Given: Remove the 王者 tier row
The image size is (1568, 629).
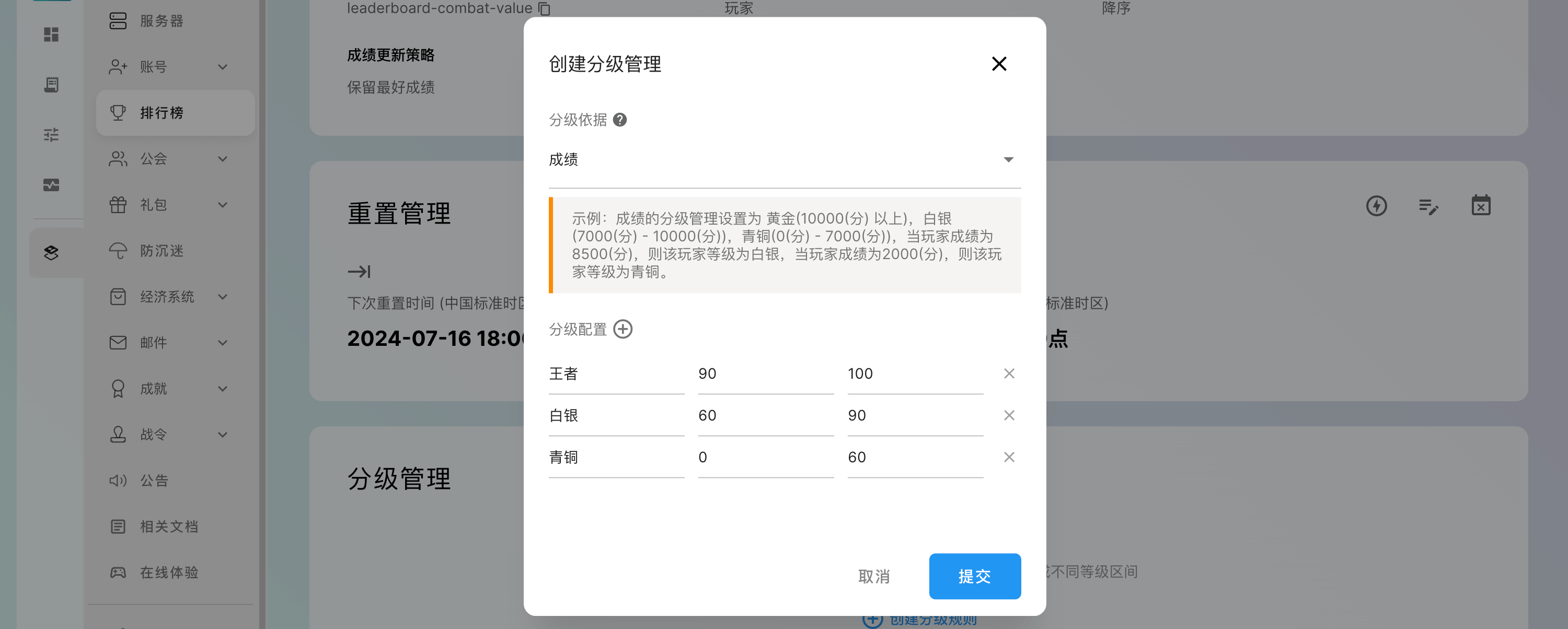Looking at the screenshot, I should pyautogui.click(x=1009, y=374).
